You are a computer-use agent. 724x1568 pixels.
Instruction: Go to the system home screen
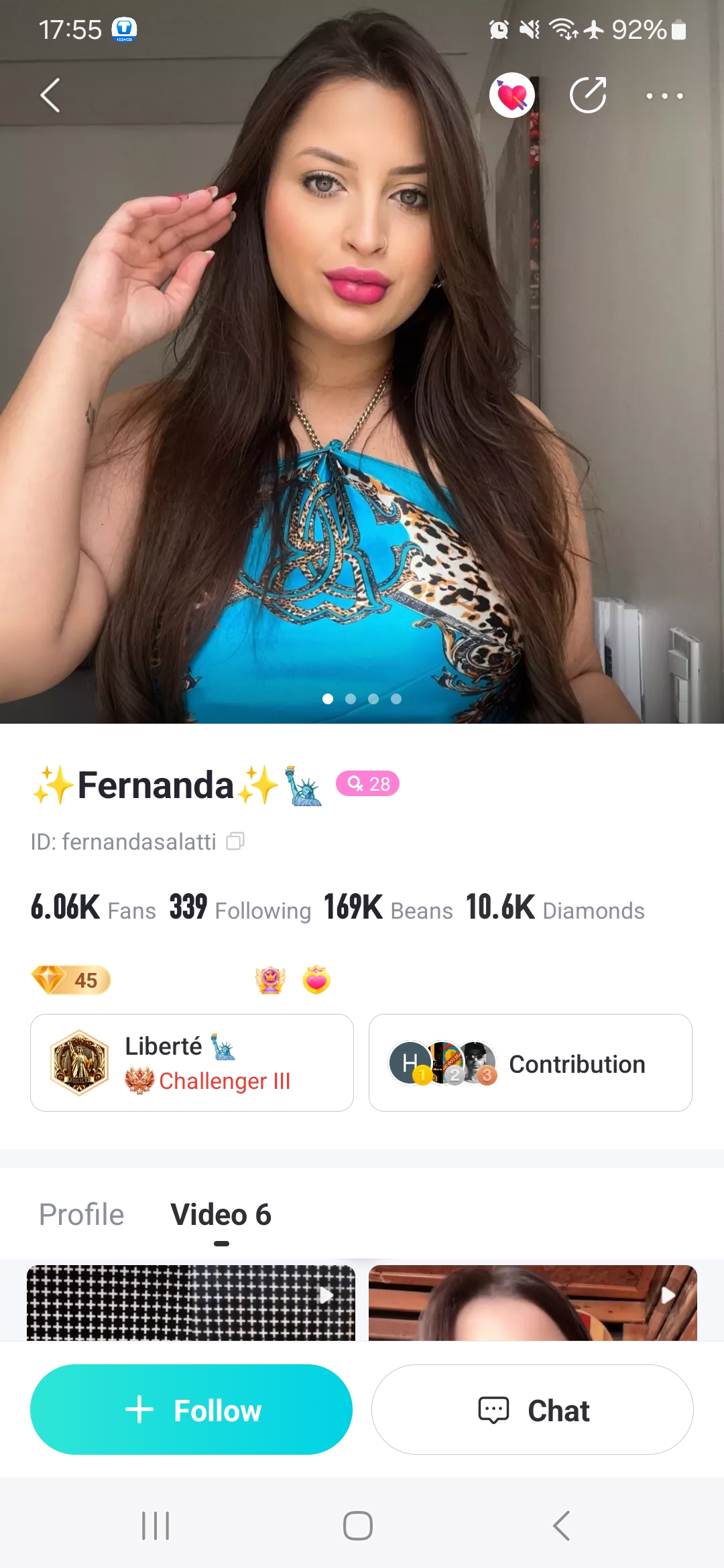[358, 1526]
